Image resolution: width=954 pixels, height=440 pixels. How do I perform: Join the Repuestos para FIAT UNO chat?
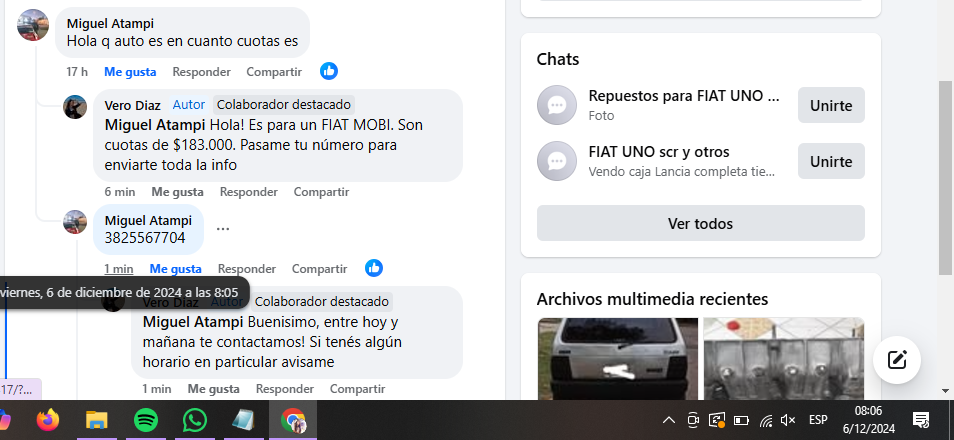830,105
